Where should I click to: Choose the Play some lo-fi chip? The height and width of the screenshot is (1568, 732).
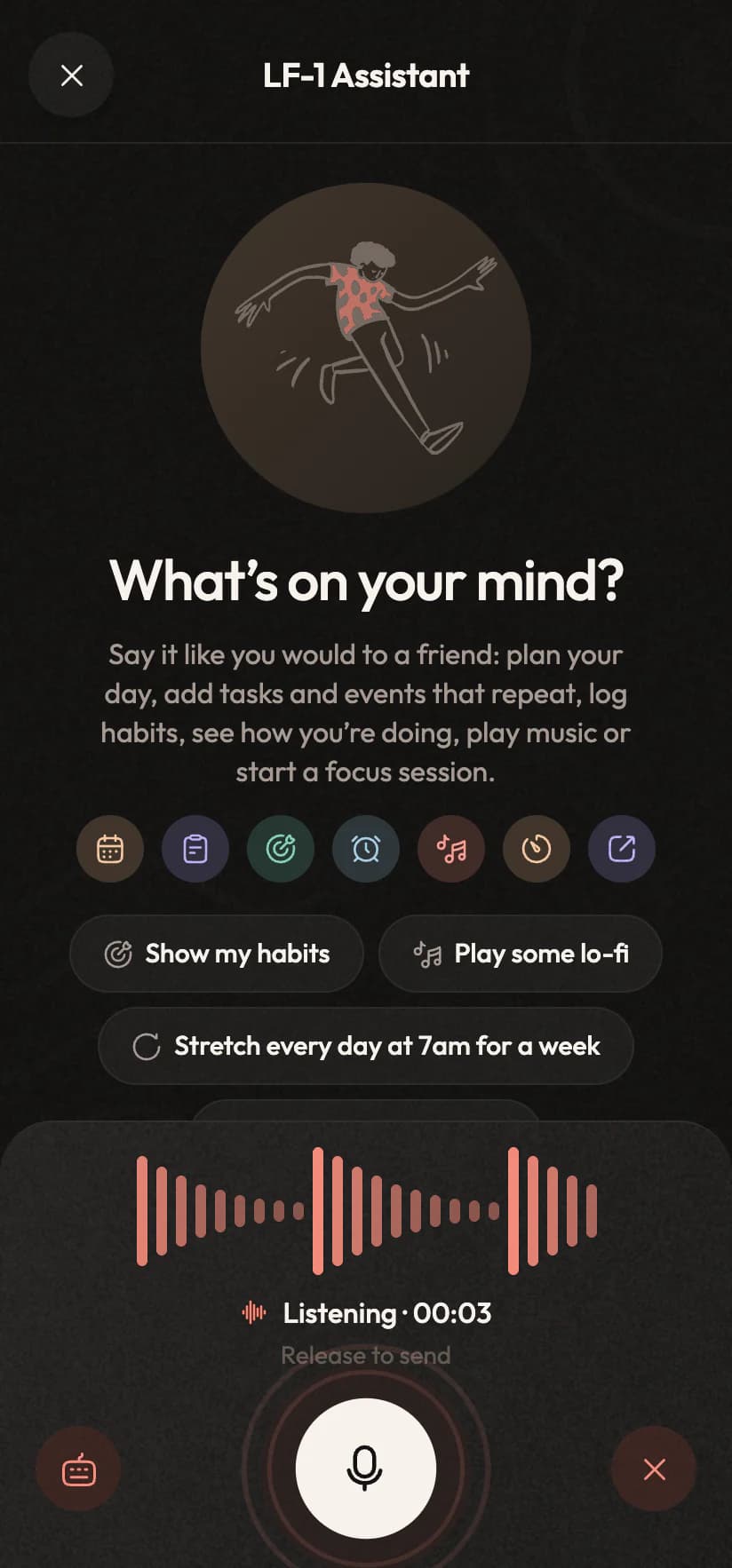tap(521, 954)
